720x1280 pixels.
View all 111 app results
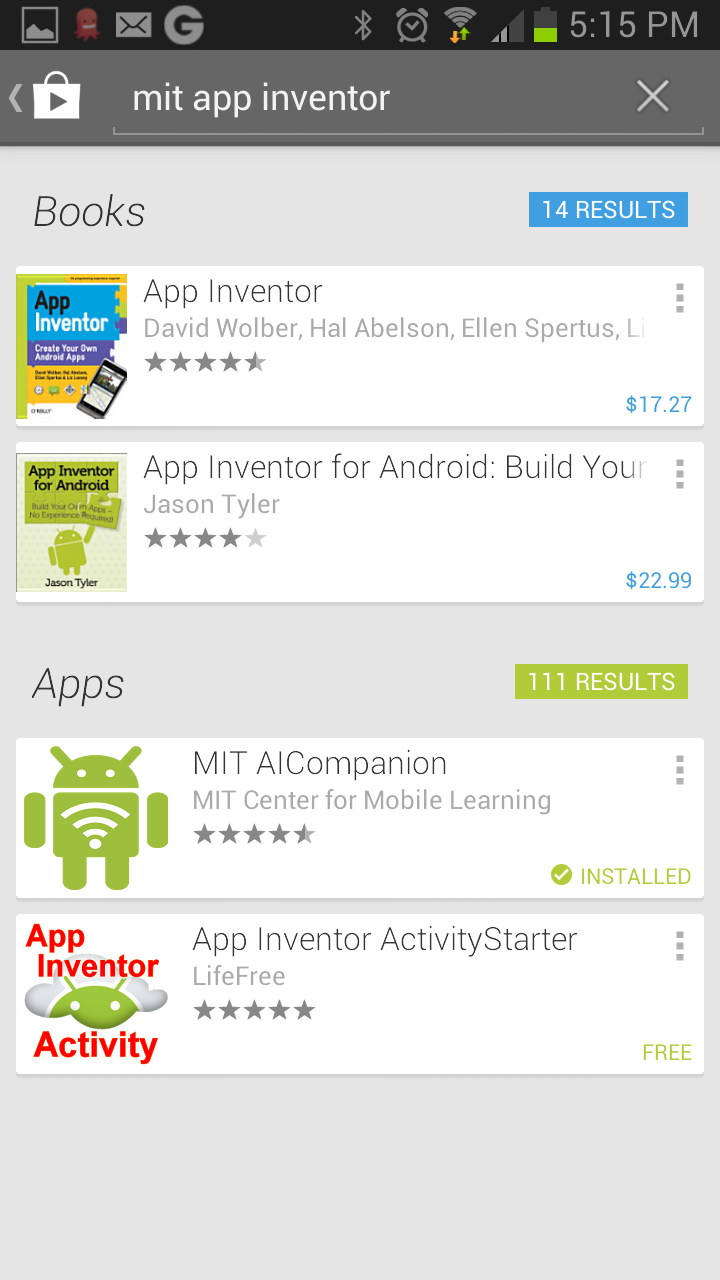click(x=601, y=682)
